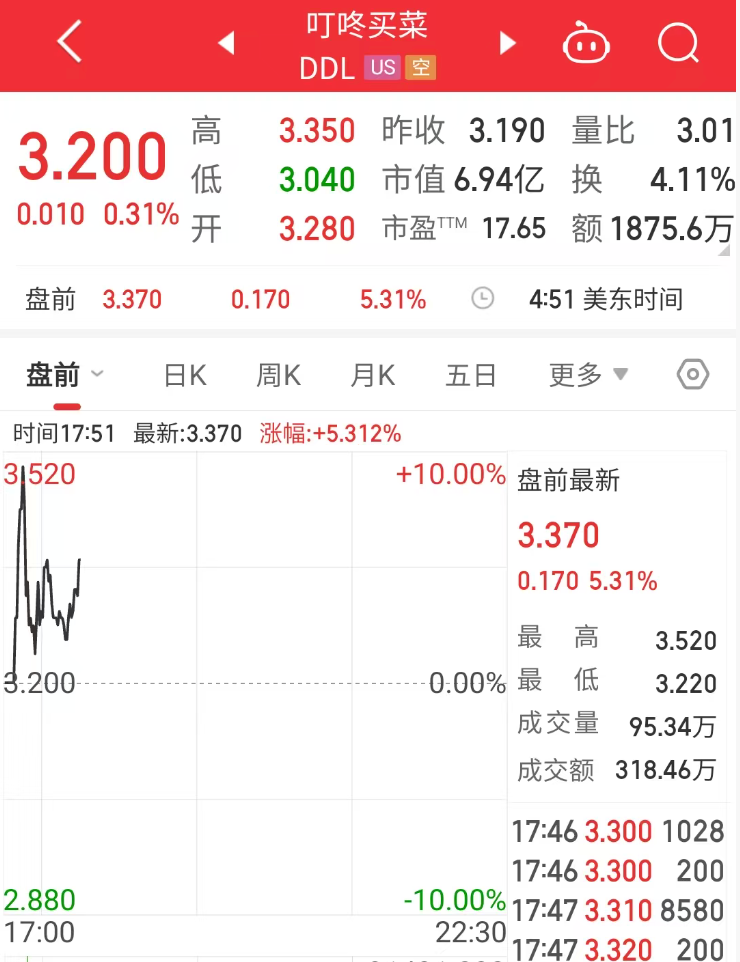Switch to the 周K chart tab

tap(279, 375)
